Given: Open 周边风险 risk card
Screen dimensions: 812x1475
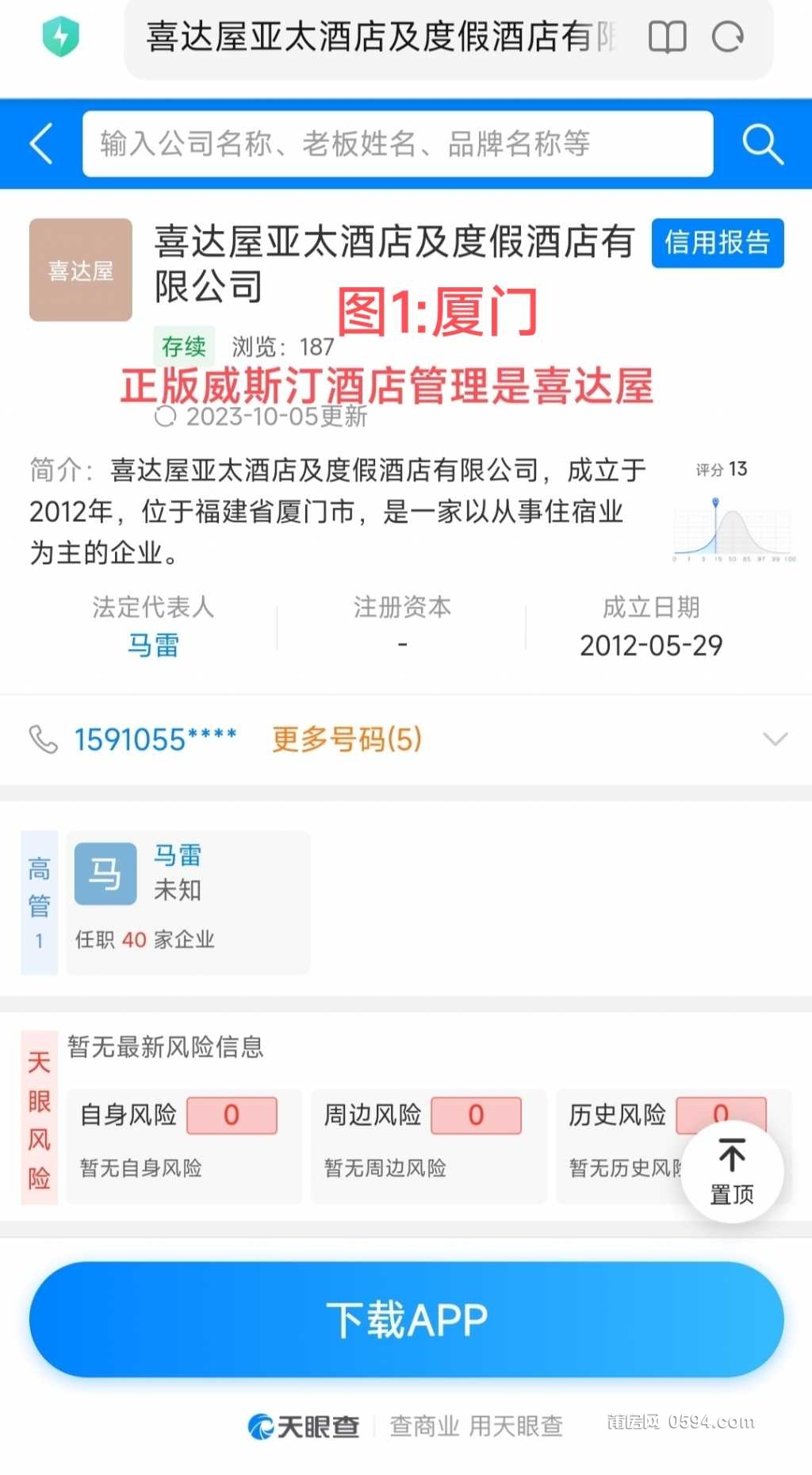Looking at the screenshot, I should point(428,1145).
